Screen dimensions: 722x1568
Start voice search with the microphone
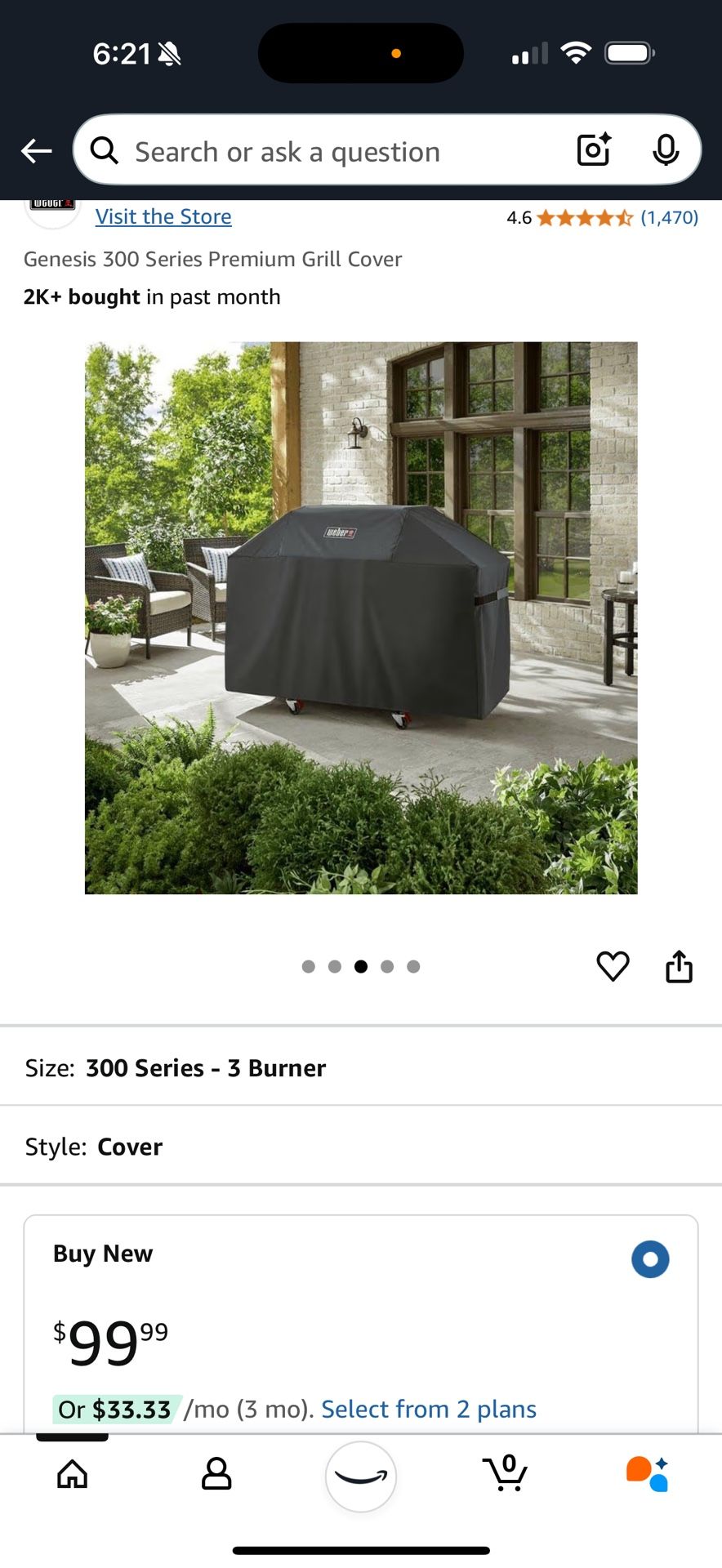[666, 150]
